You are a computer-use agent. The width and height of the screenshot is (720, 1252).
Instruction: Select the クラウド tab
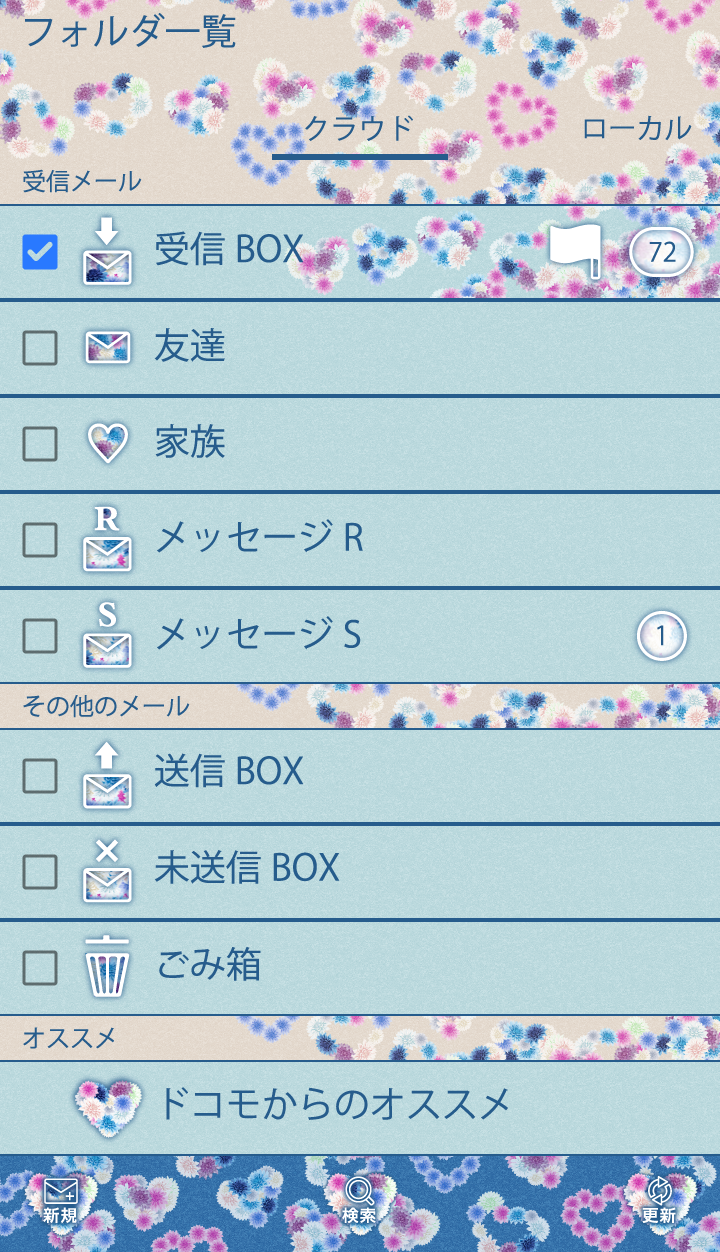[x=359, y=129]
